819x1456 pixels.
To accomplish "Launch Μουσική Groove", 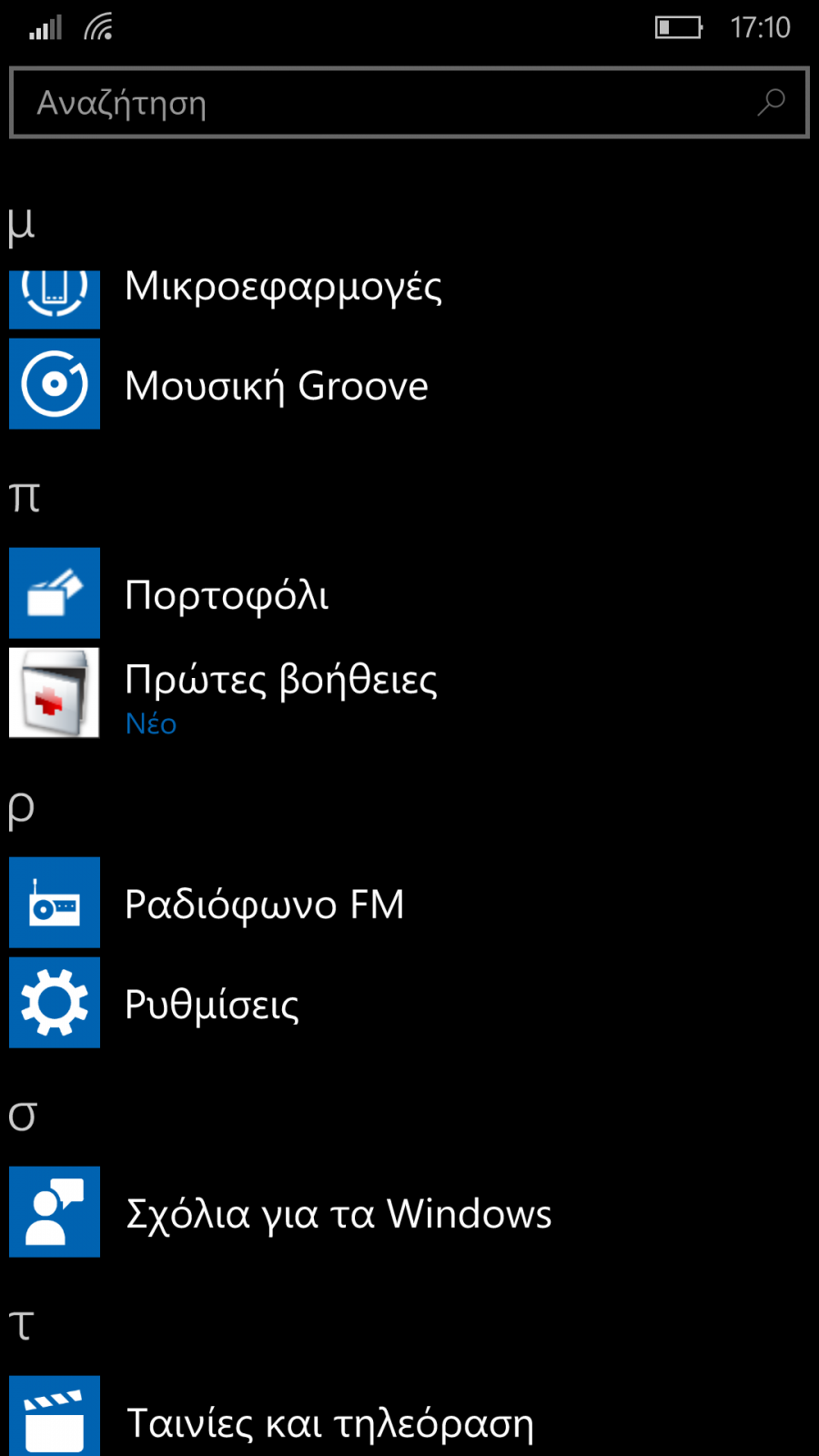I will click(409, 384).
